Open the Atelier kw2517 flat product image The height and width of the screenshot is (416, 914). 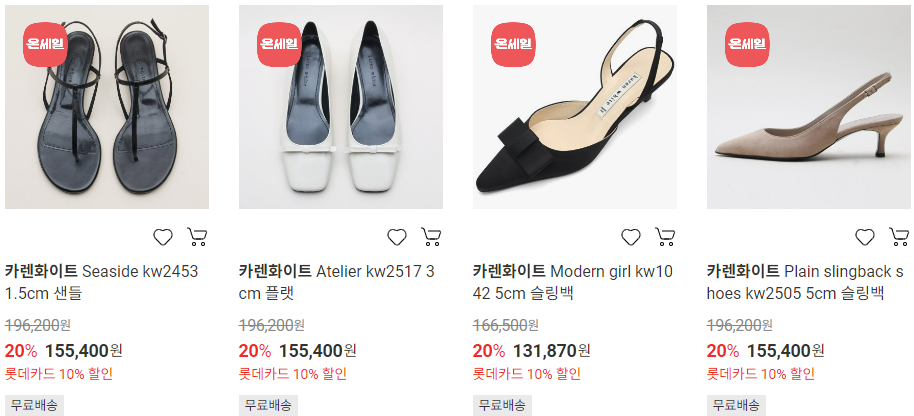click(341, 108)
